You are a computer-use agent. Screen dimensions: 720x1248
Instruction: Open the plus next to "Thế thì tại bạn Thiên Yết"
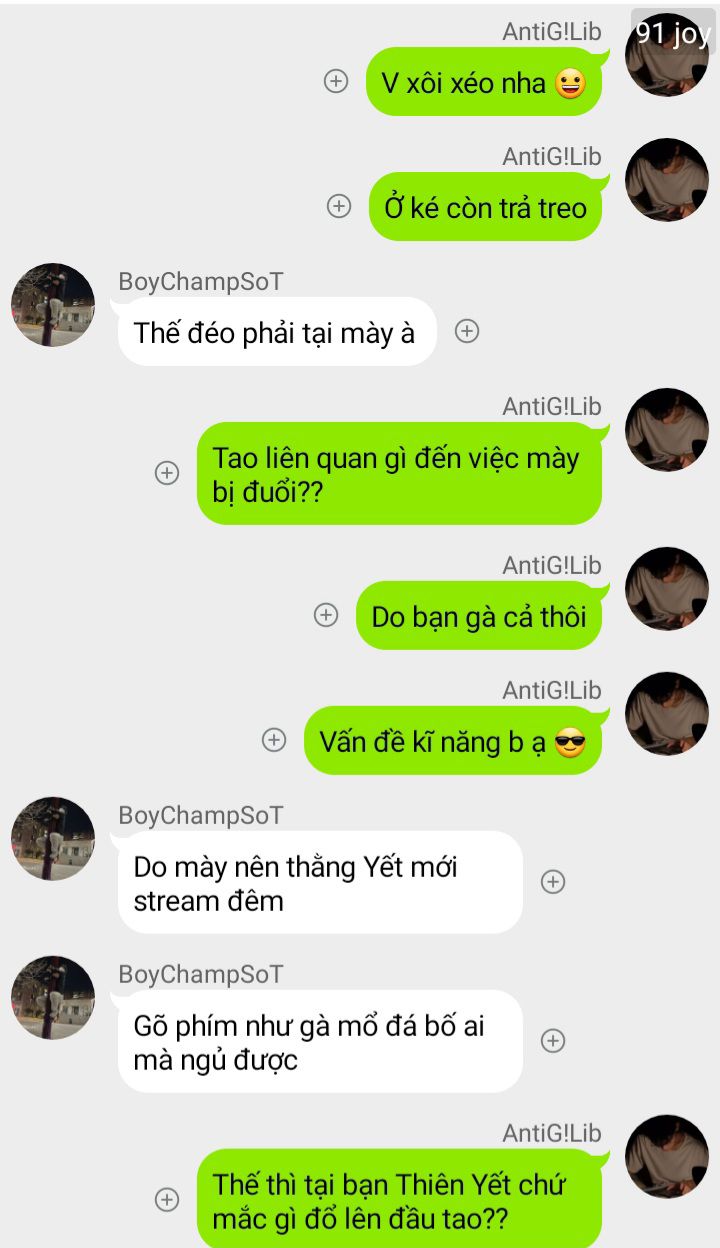click(167, 1199)
